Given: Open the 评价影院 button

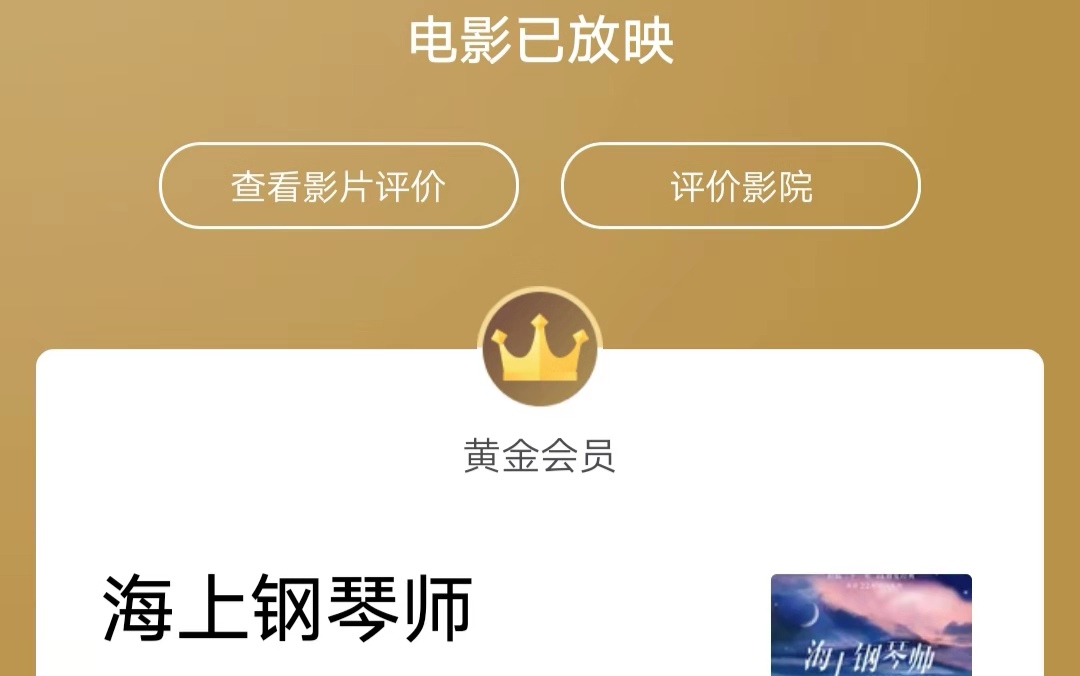Looking at the screenshot, I should [x=740, y=186].
